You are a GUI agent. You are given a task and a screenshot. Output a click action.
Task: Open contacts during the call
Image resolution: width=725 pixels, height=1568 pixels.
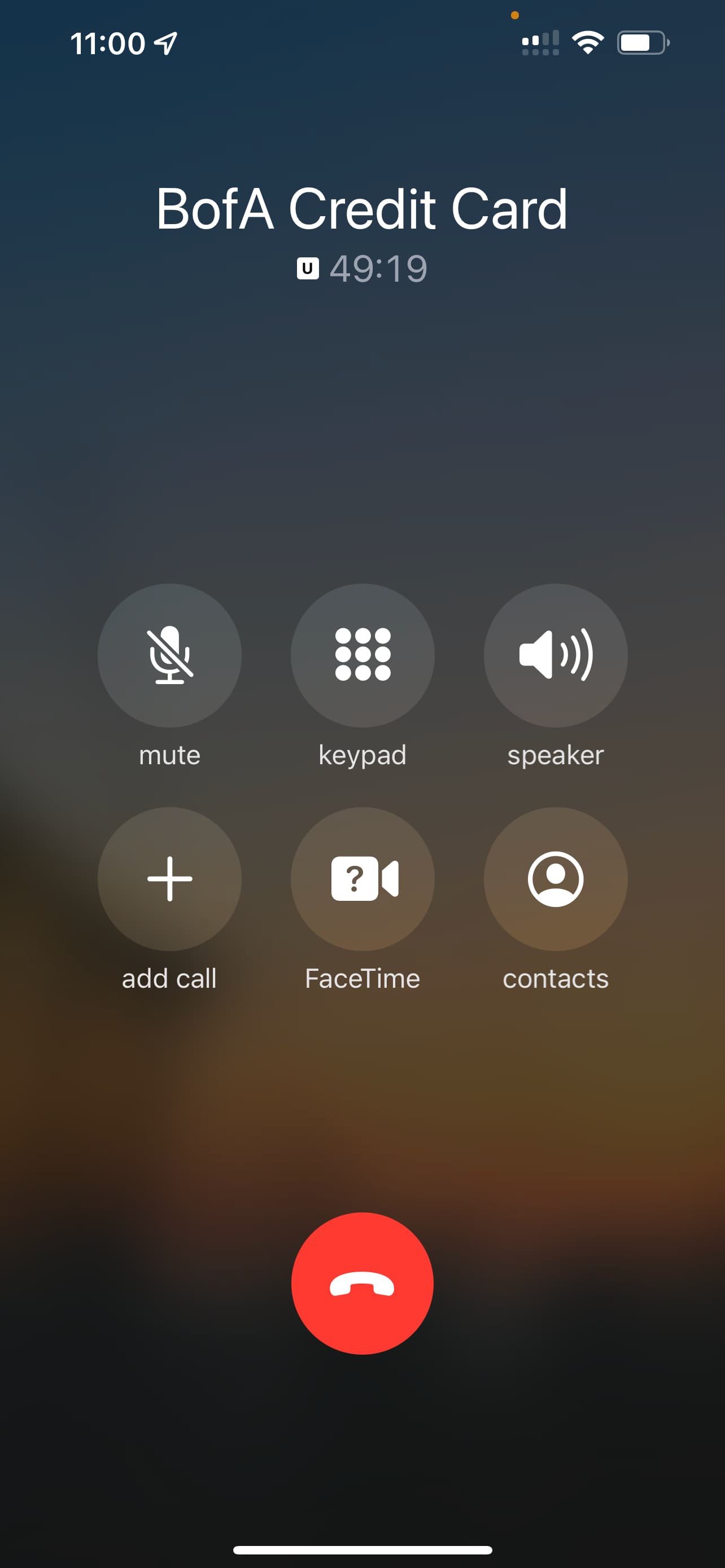tap(555, 879)
